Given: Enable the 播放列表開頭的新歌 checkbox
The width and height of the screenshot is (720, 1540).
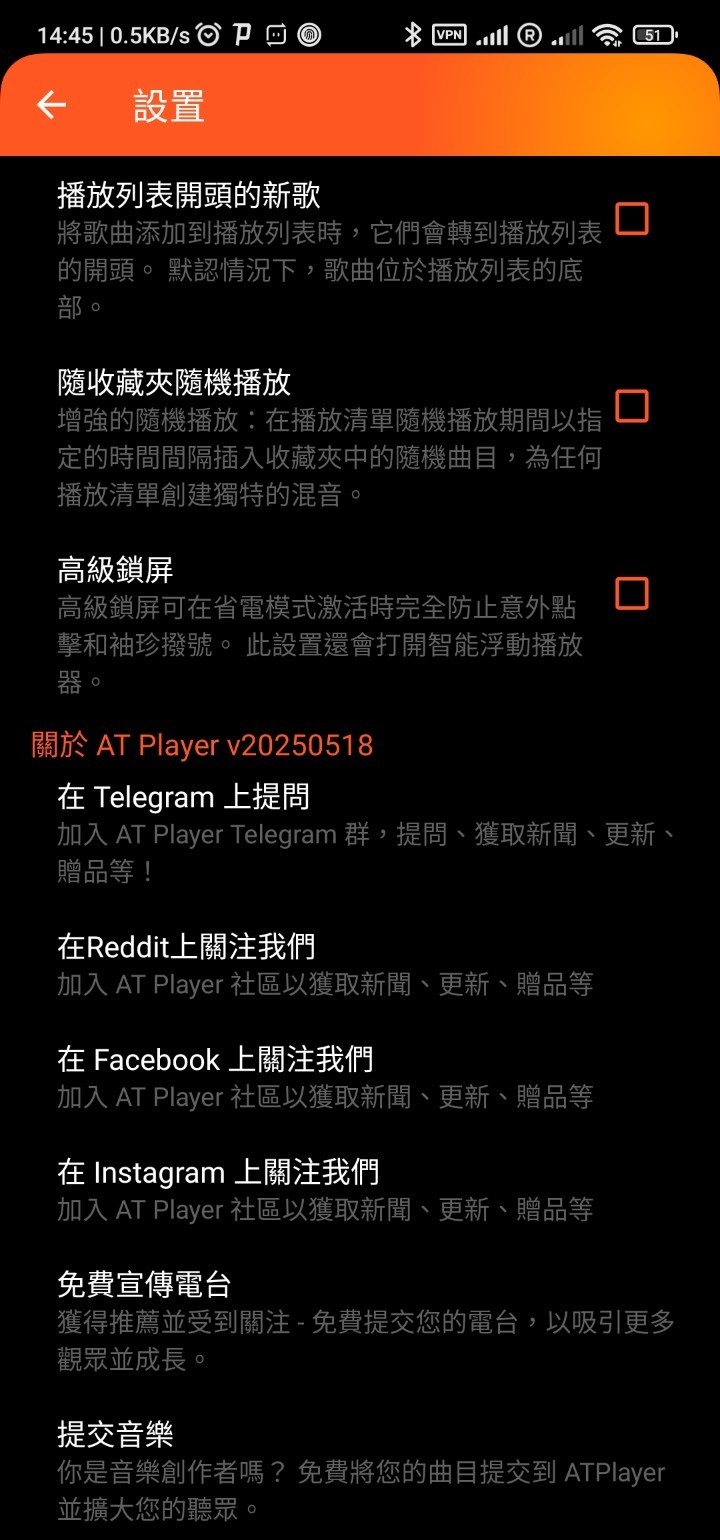Looking at the screenshot, I should click(631, 218).
